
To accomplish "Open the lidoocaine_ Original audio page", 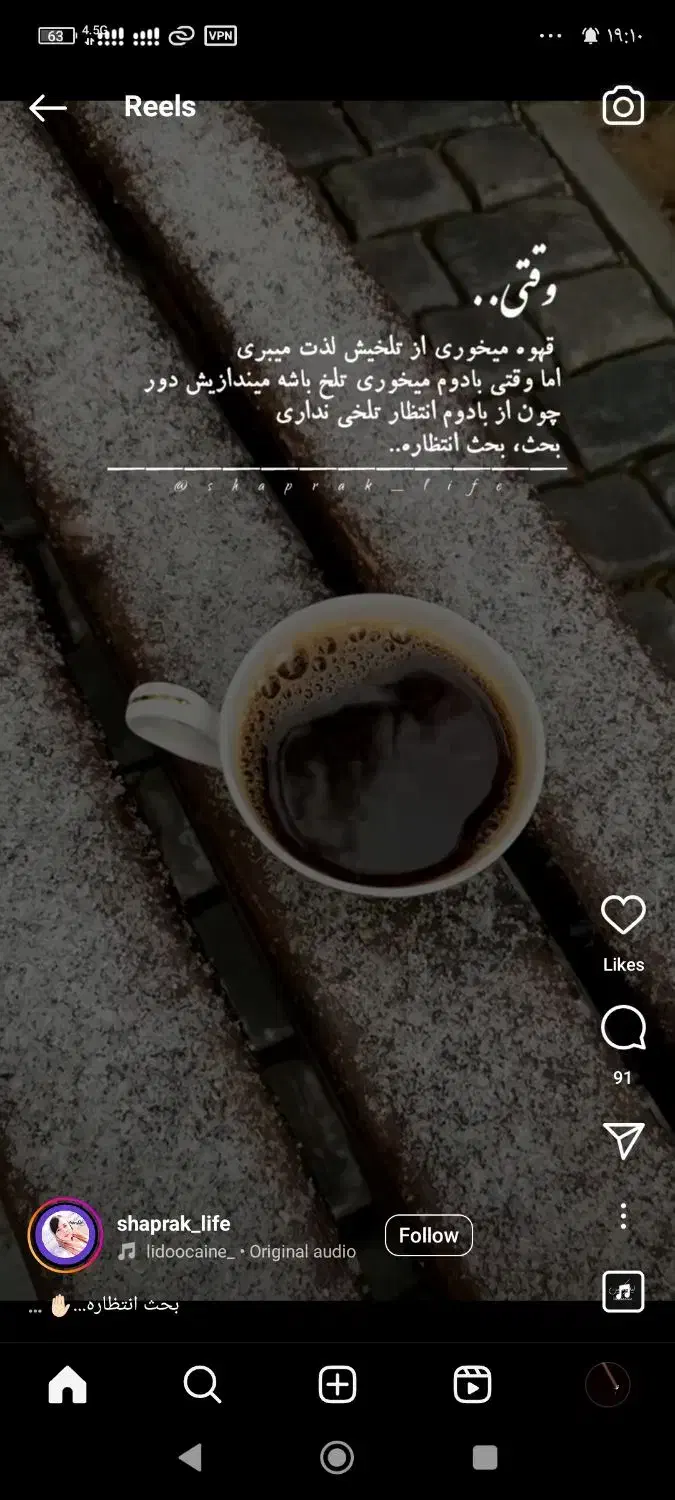I will coord(250,1252).
